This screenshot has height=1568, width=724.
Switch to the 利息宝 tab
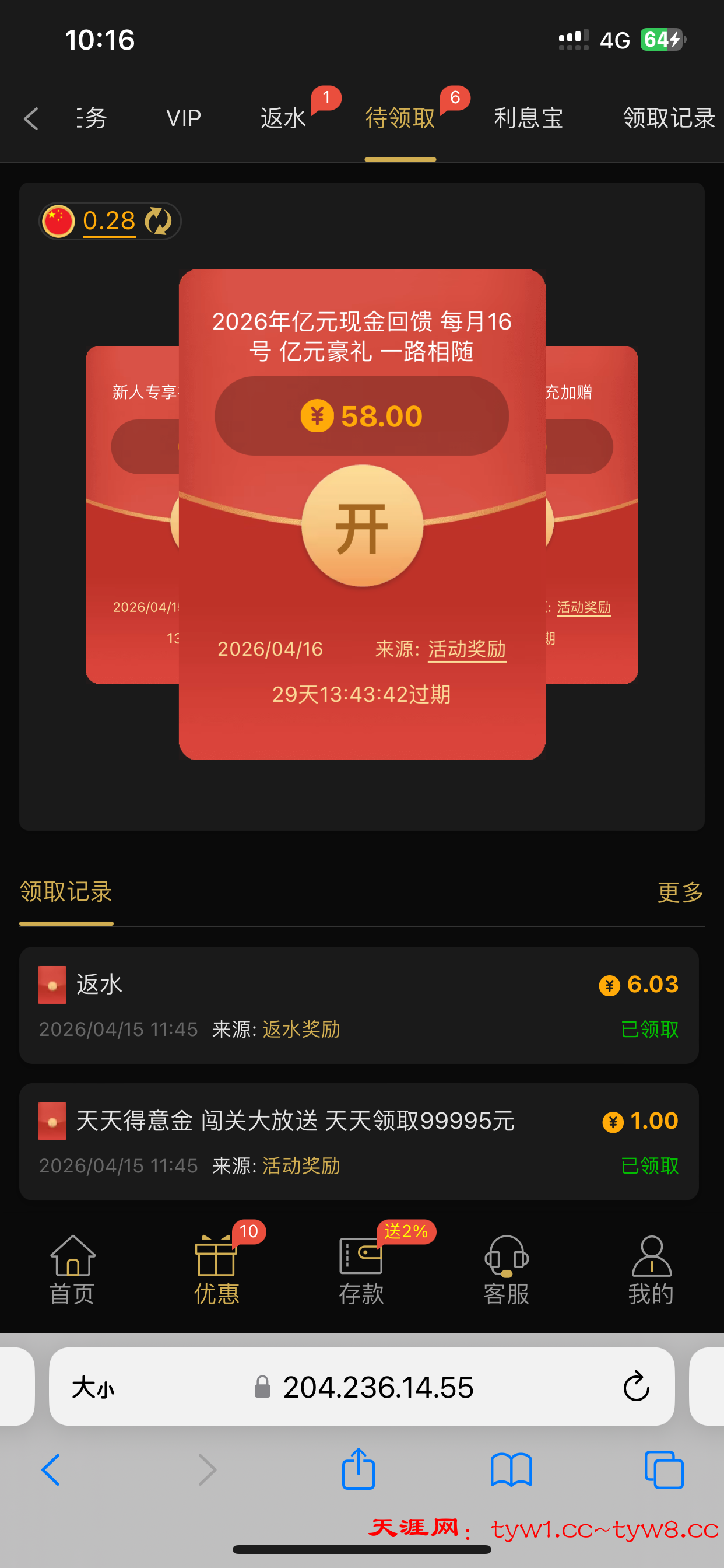point(528,118)
